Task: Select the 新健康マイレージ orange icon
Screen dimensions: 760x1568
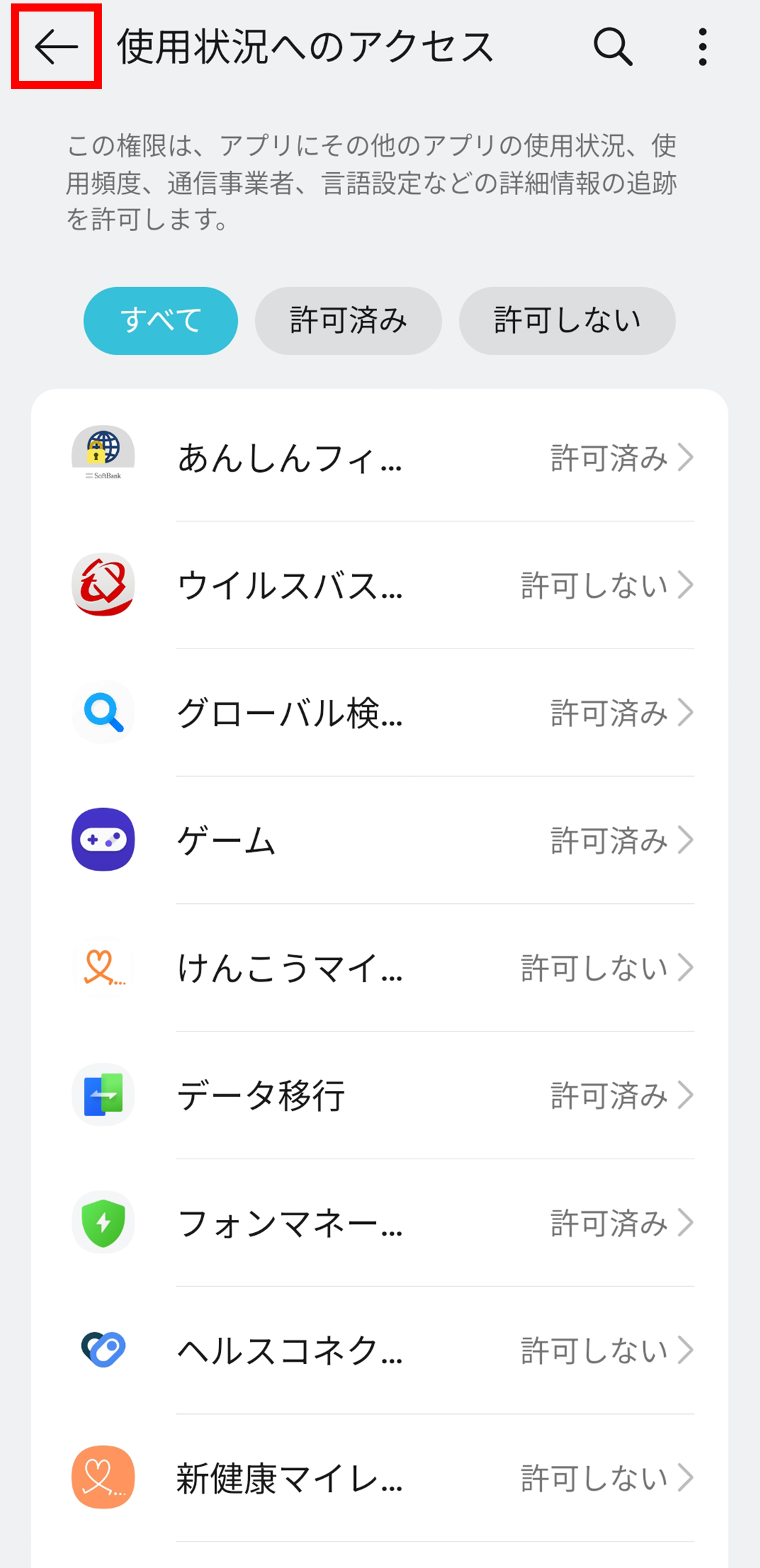Action: click(103, 1477)
